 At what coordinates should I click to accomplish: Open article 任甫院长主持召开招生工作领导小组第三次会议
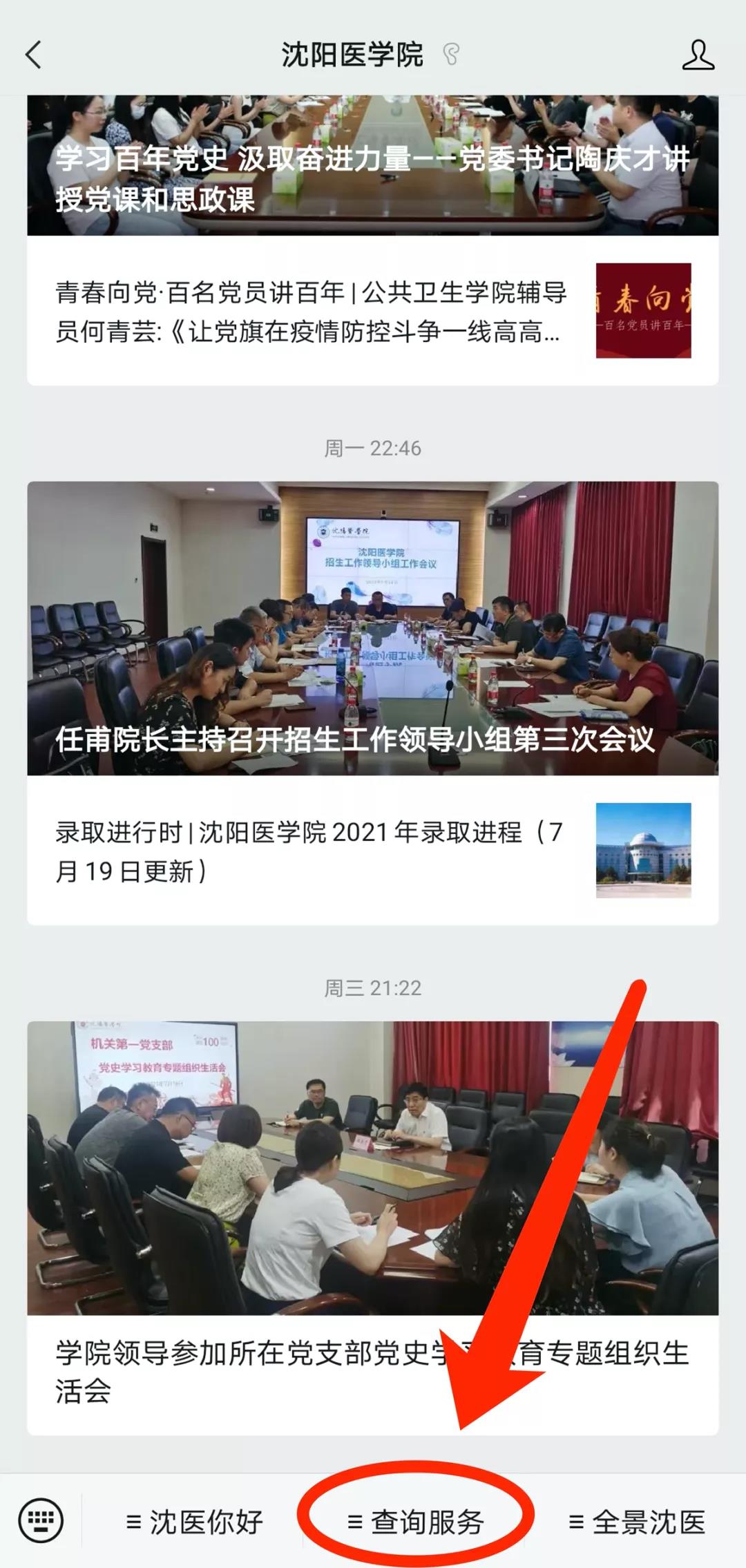[x=373, y=627]
